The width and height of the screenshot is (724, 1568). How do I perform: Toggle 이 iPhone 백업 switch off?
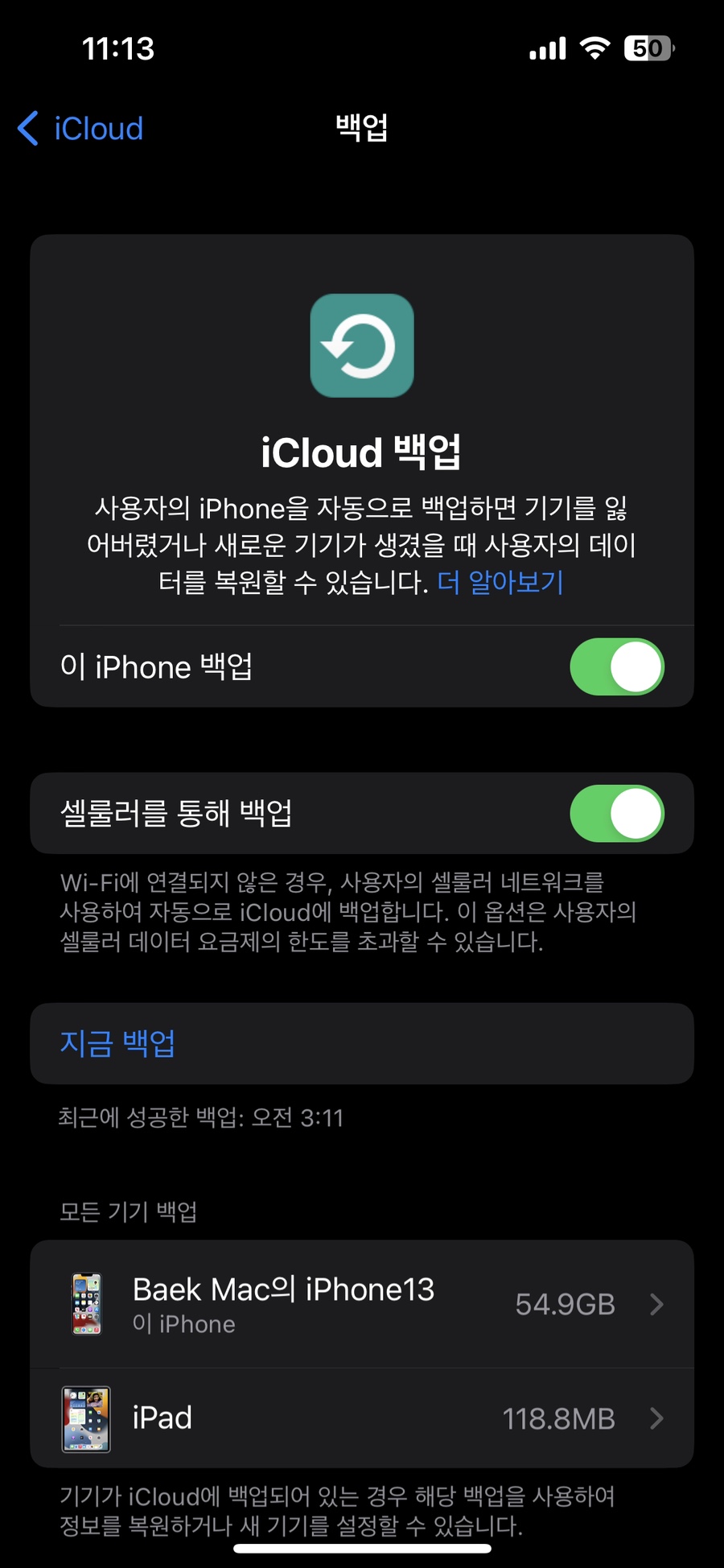point(617,666)
